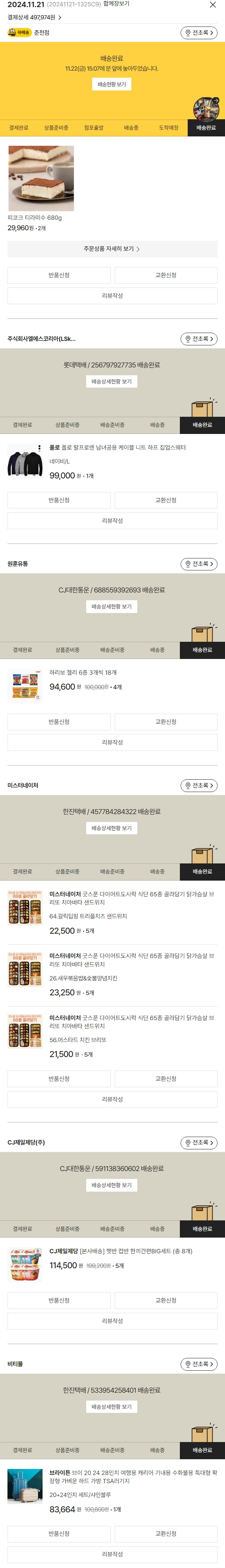Tap 배송현황 보기 for 춘천점 order
225x1568 pixels.
click(x=112, y=84)
